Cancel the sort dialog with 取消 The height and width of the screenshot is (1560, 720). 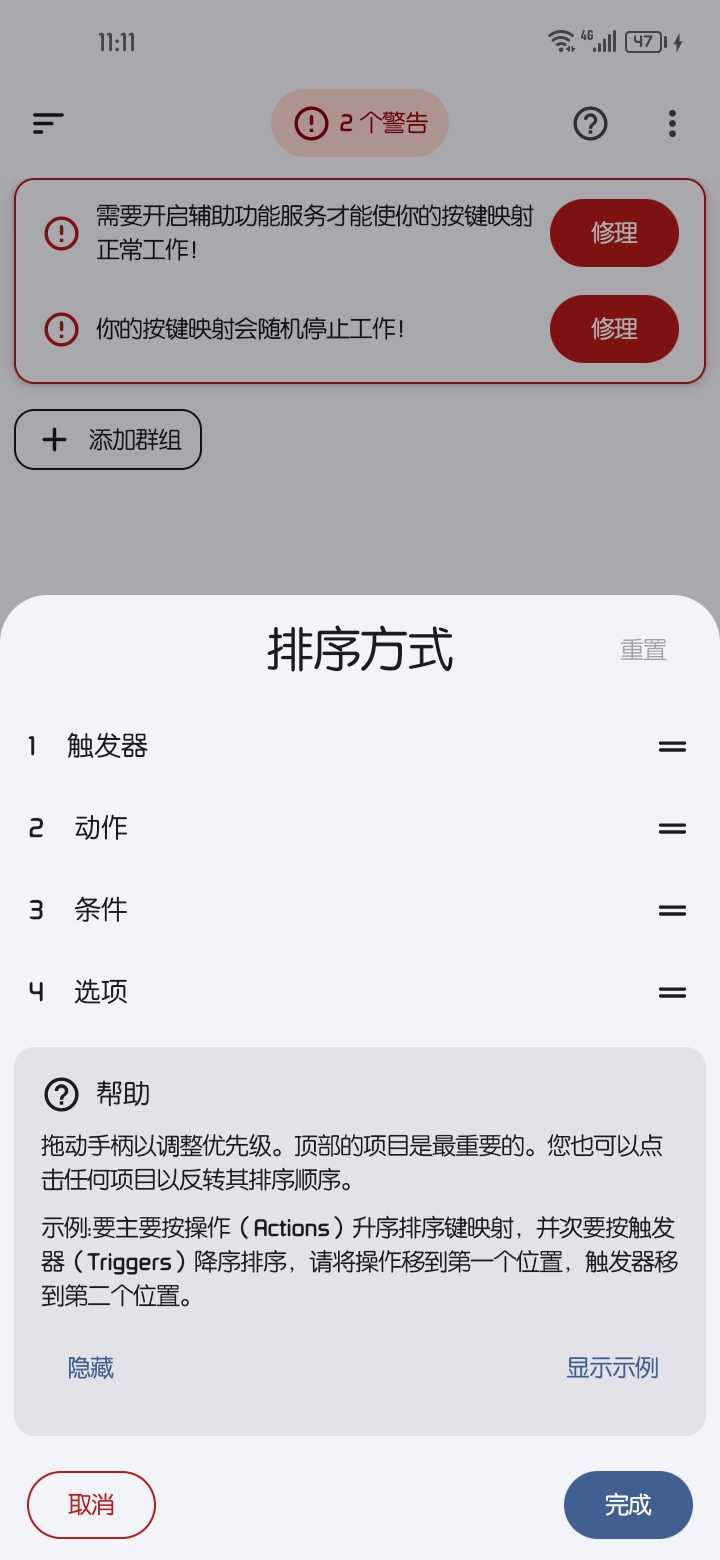pyautogui.click(x=91, y=1504)
